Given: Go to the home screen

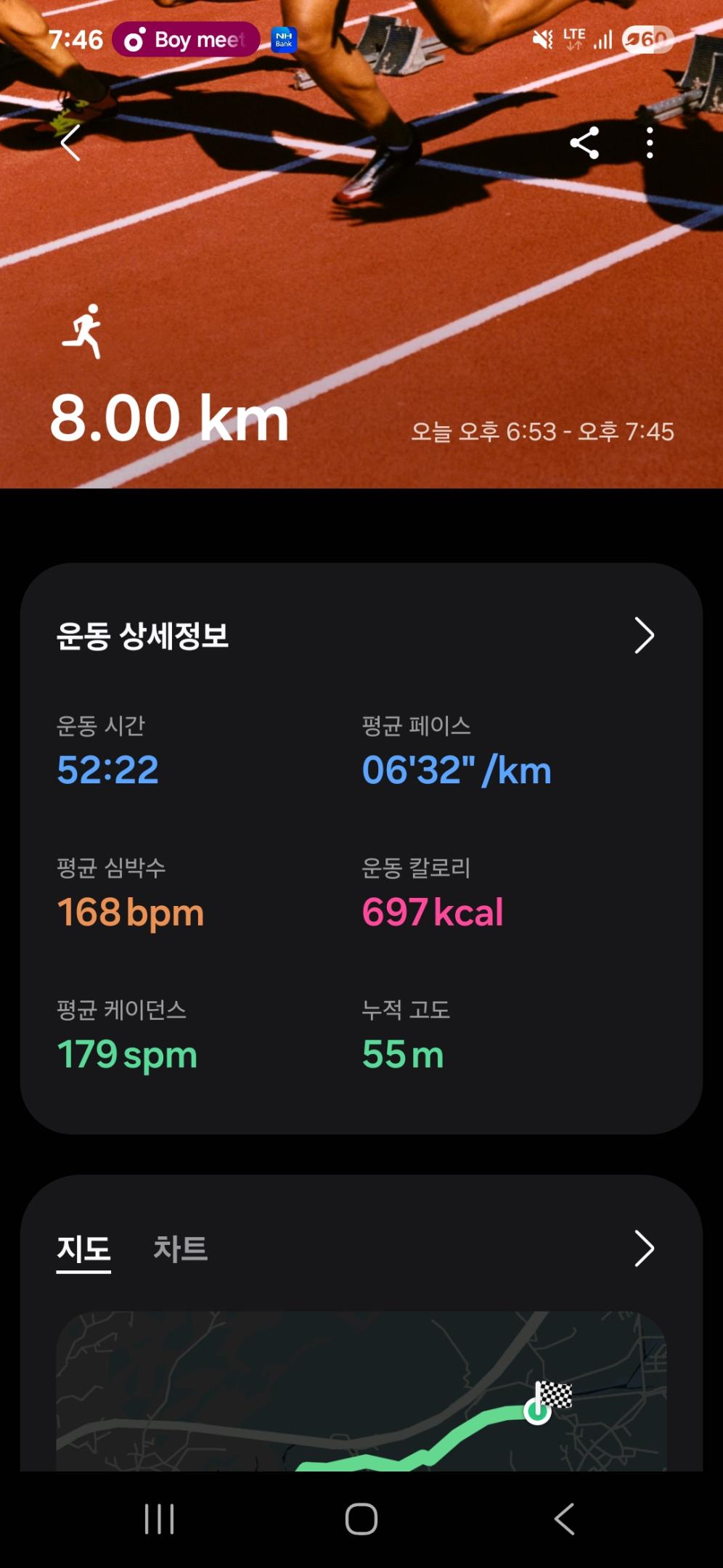Looking at the screenshot, I should [x=361, y=1519].
